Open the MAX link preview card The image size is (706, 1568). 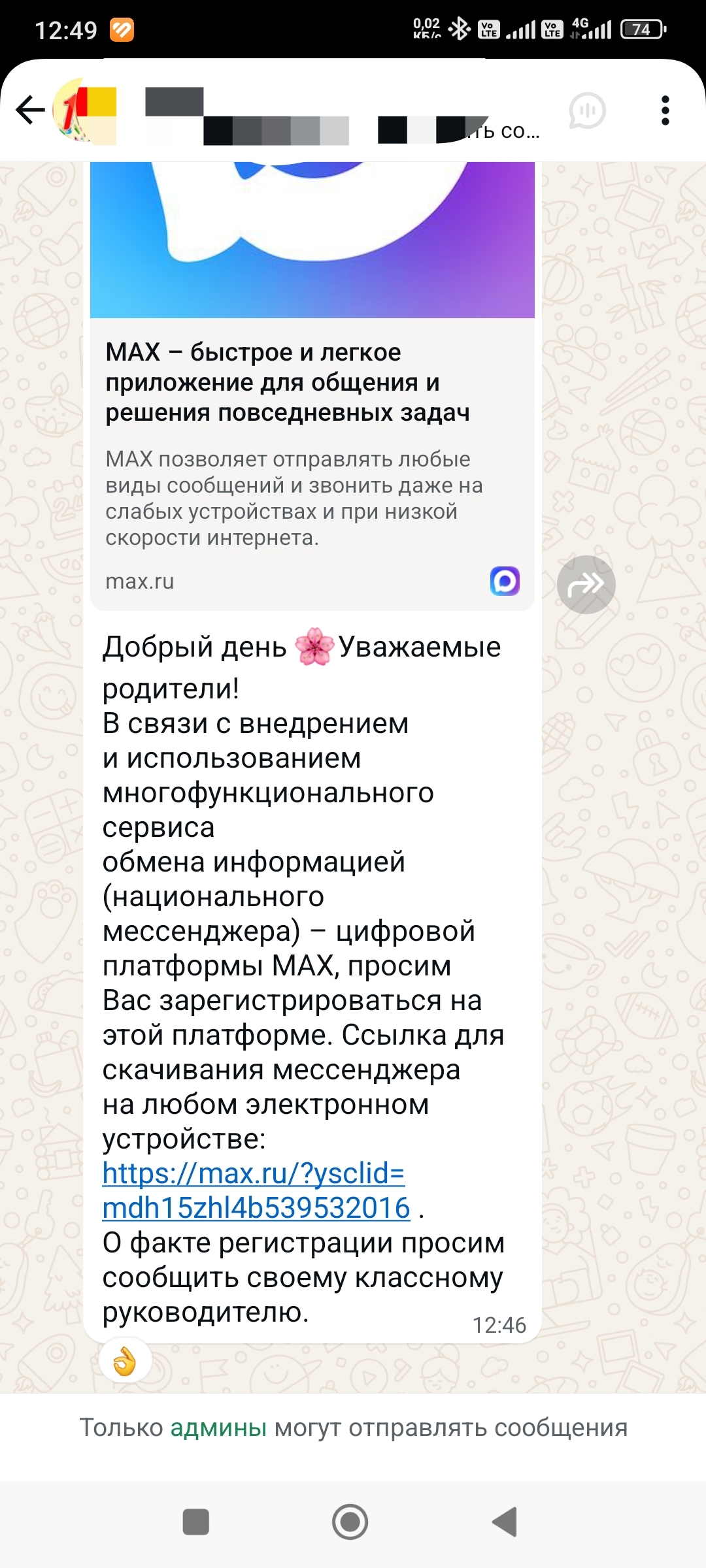[312, 386]
